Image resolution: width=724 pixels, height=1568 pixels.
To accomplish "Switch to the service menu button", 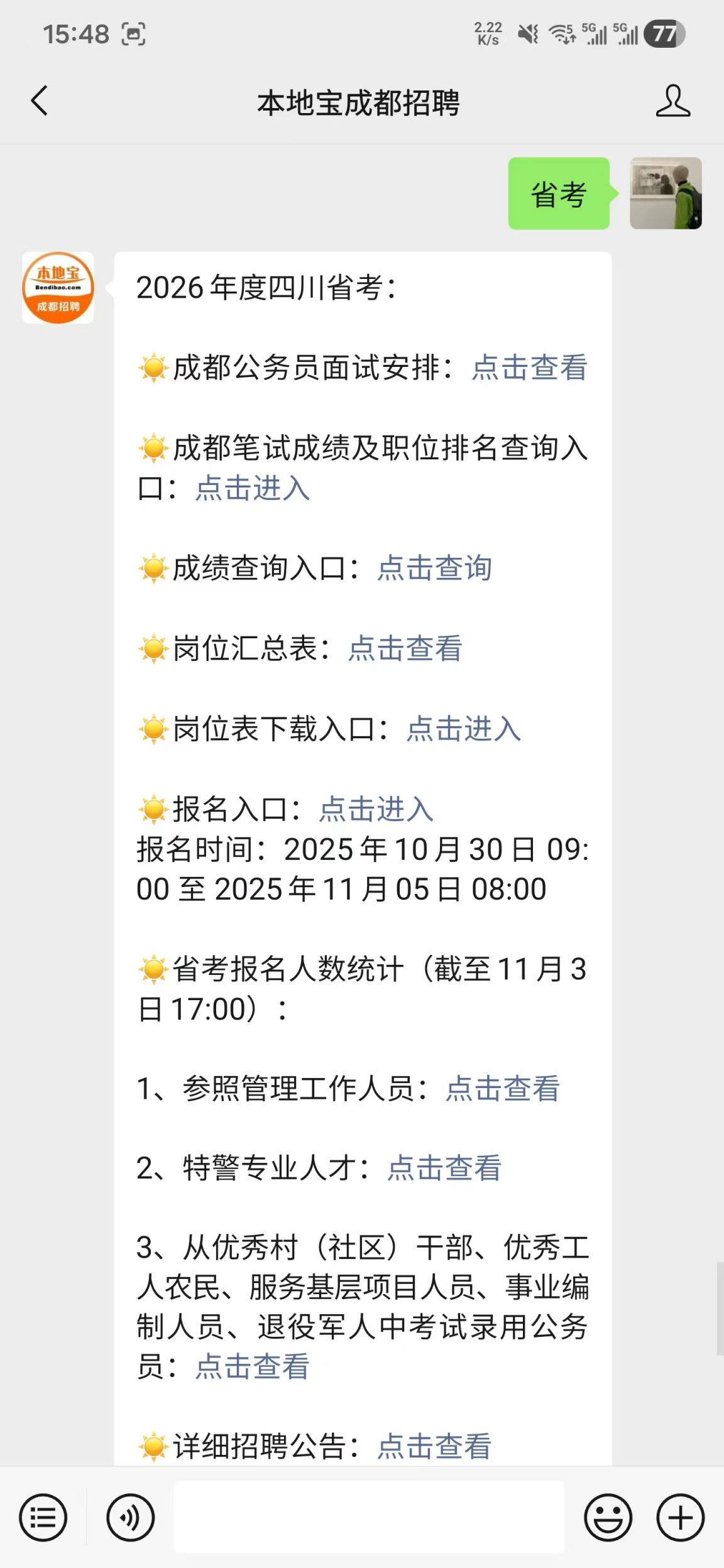I will [43, 1518].
